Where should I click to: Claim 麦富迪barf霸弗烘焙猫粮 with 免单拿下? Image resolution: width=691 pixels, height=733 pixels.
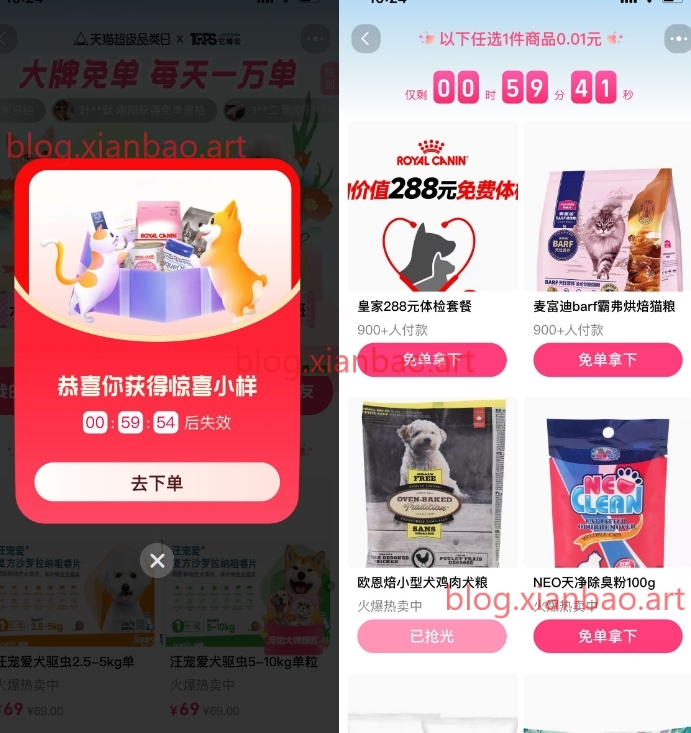(x=607, y=360)
